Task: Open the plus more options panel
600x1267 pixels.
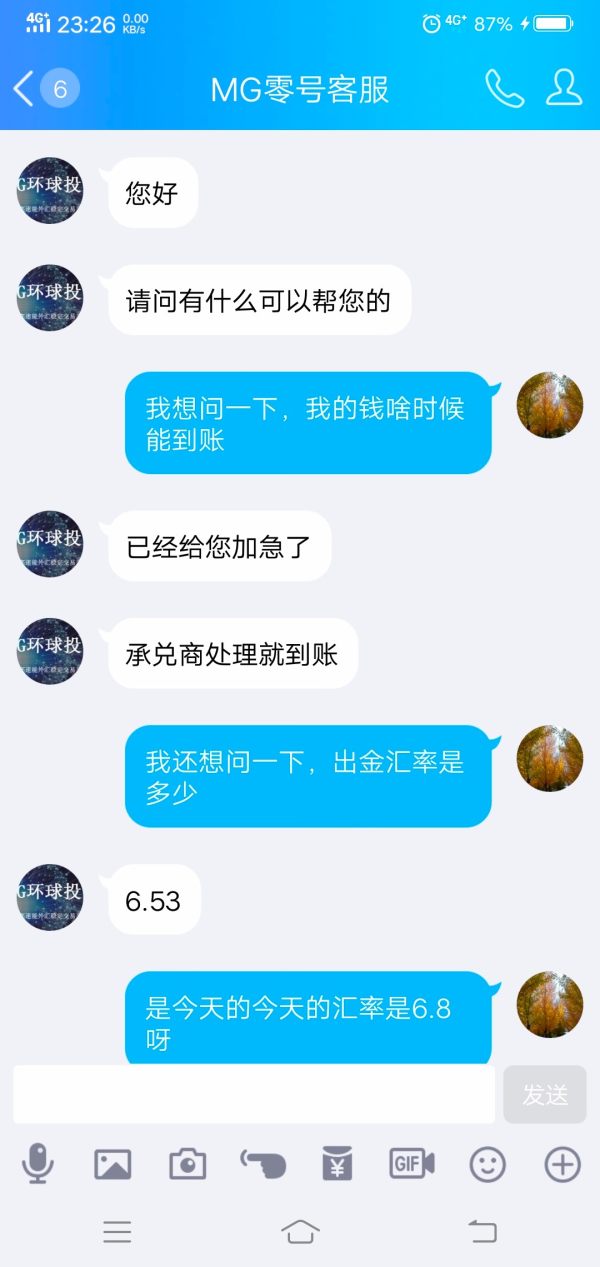Action: point(562,1164)
